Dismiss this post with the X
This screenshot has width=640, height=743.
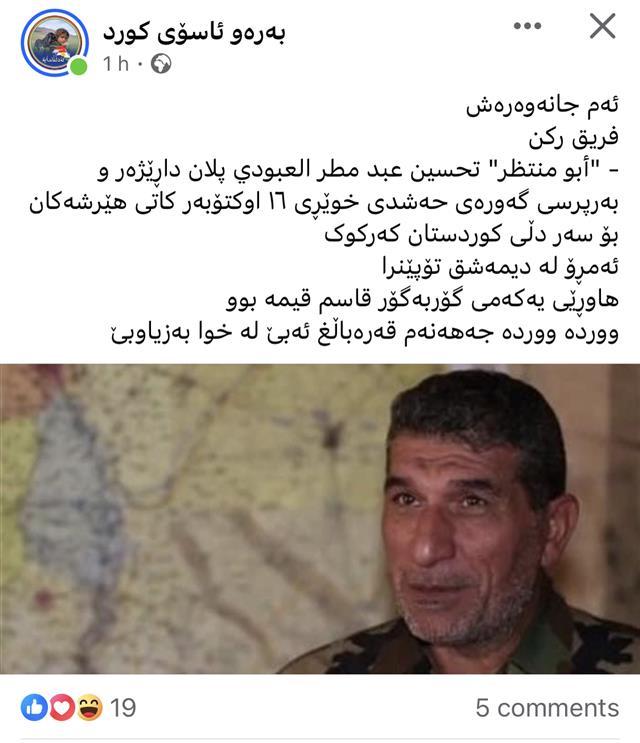point(602,28)
